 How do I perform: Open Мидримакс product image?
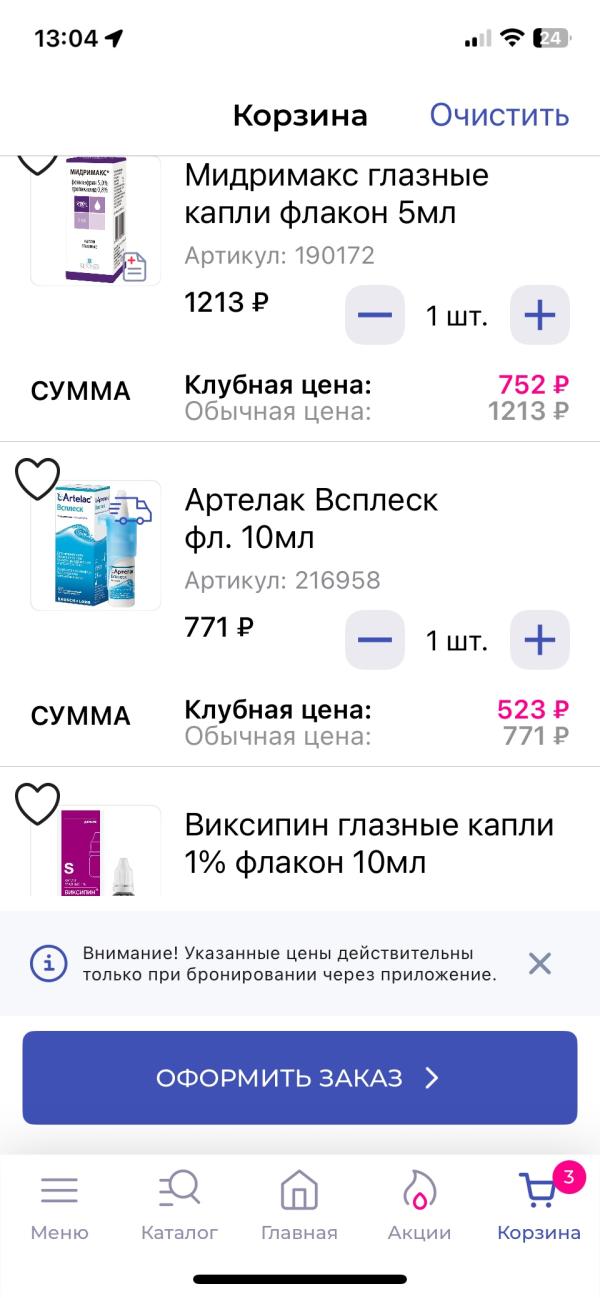click(96, 222)
